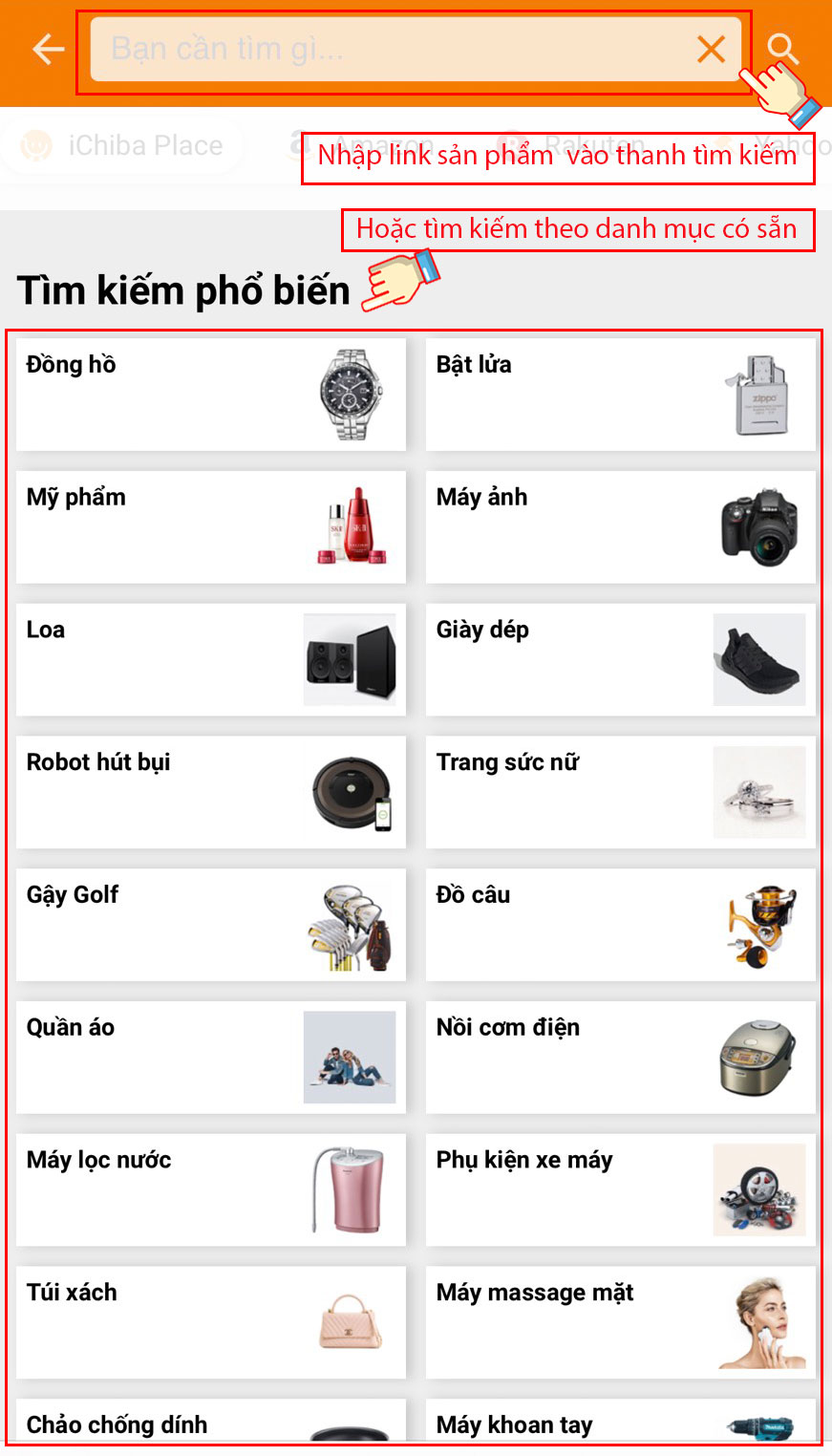
Task: Tap the 'Bạn cần tìm gì...' search field
Action: (382, 49)
